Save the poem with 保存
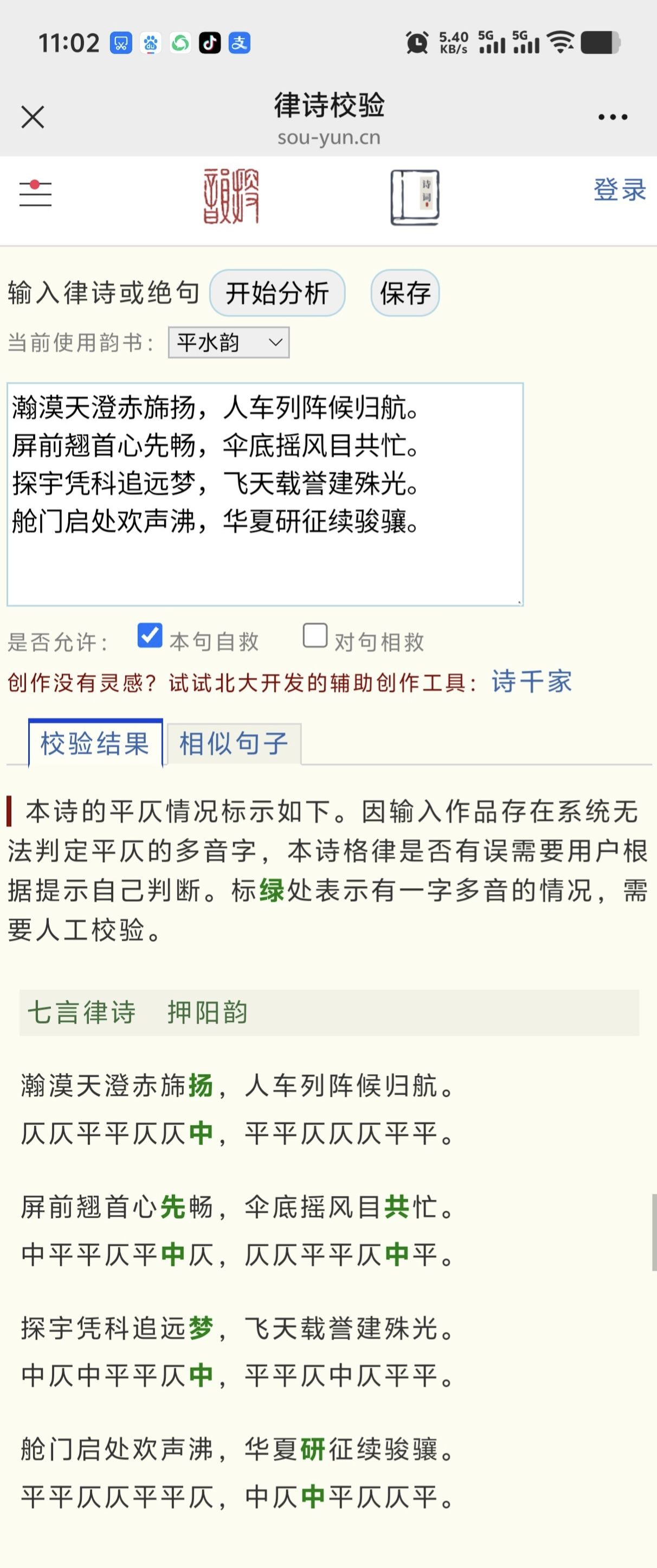657x1568 pixels. pos(405,293)
